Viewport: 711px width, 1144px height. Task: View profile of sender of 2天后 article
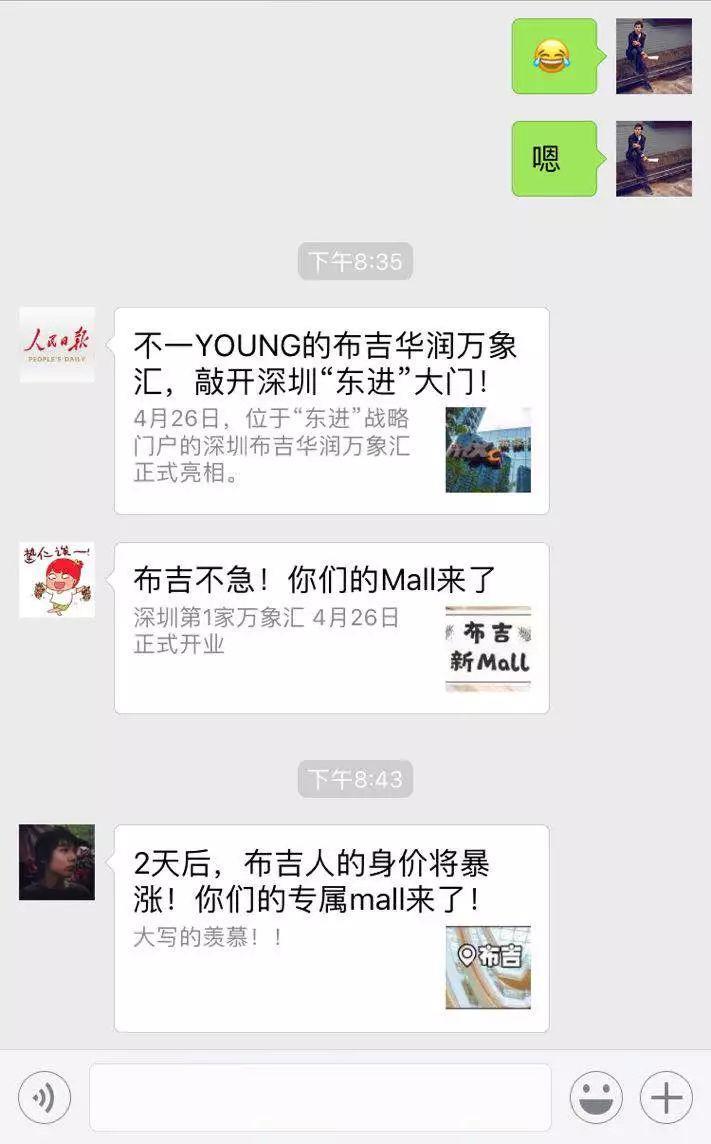(x=57, y=862)
